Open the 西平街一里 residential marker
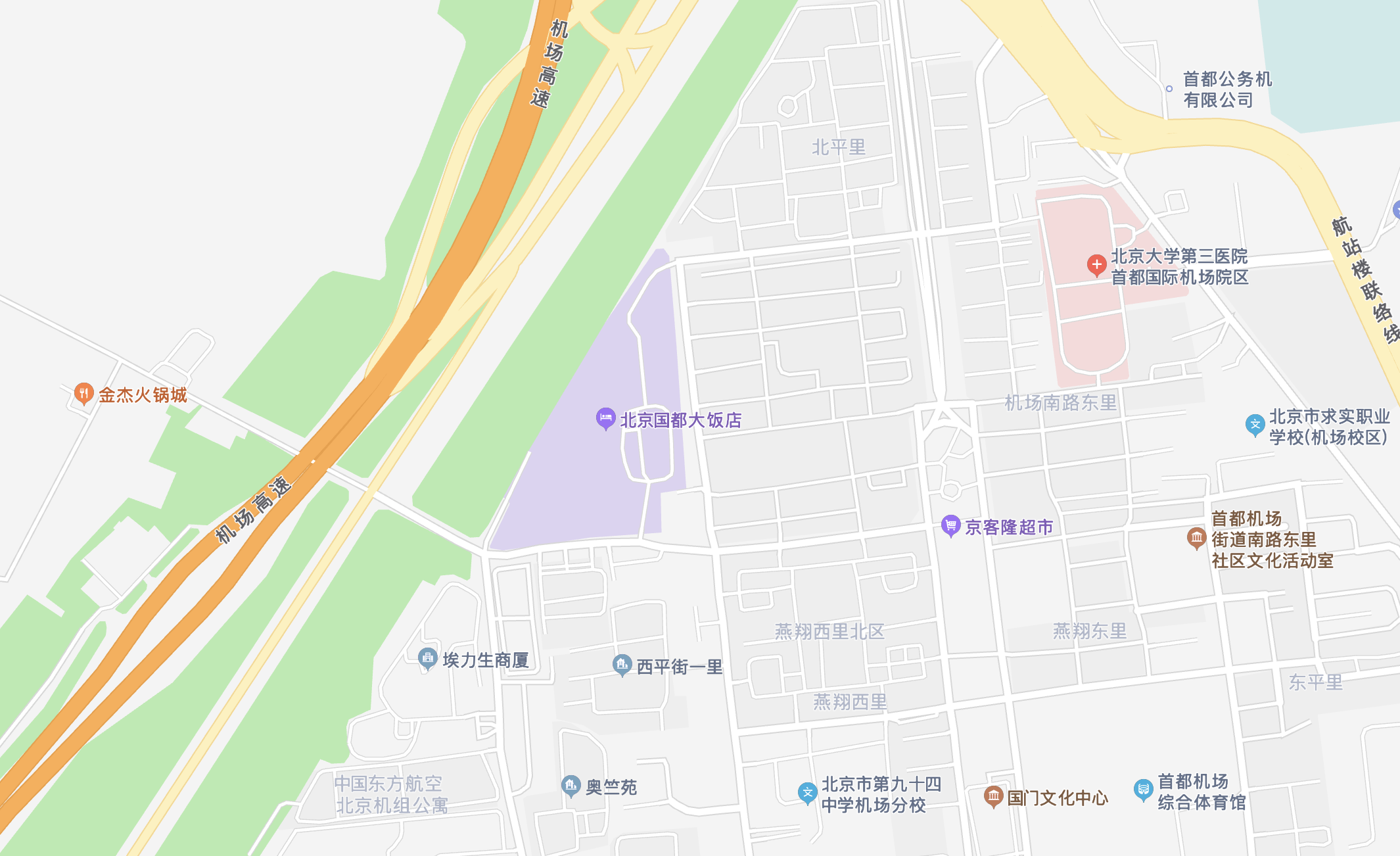The width and height of the screenshot is (1400, 856). 622,665
